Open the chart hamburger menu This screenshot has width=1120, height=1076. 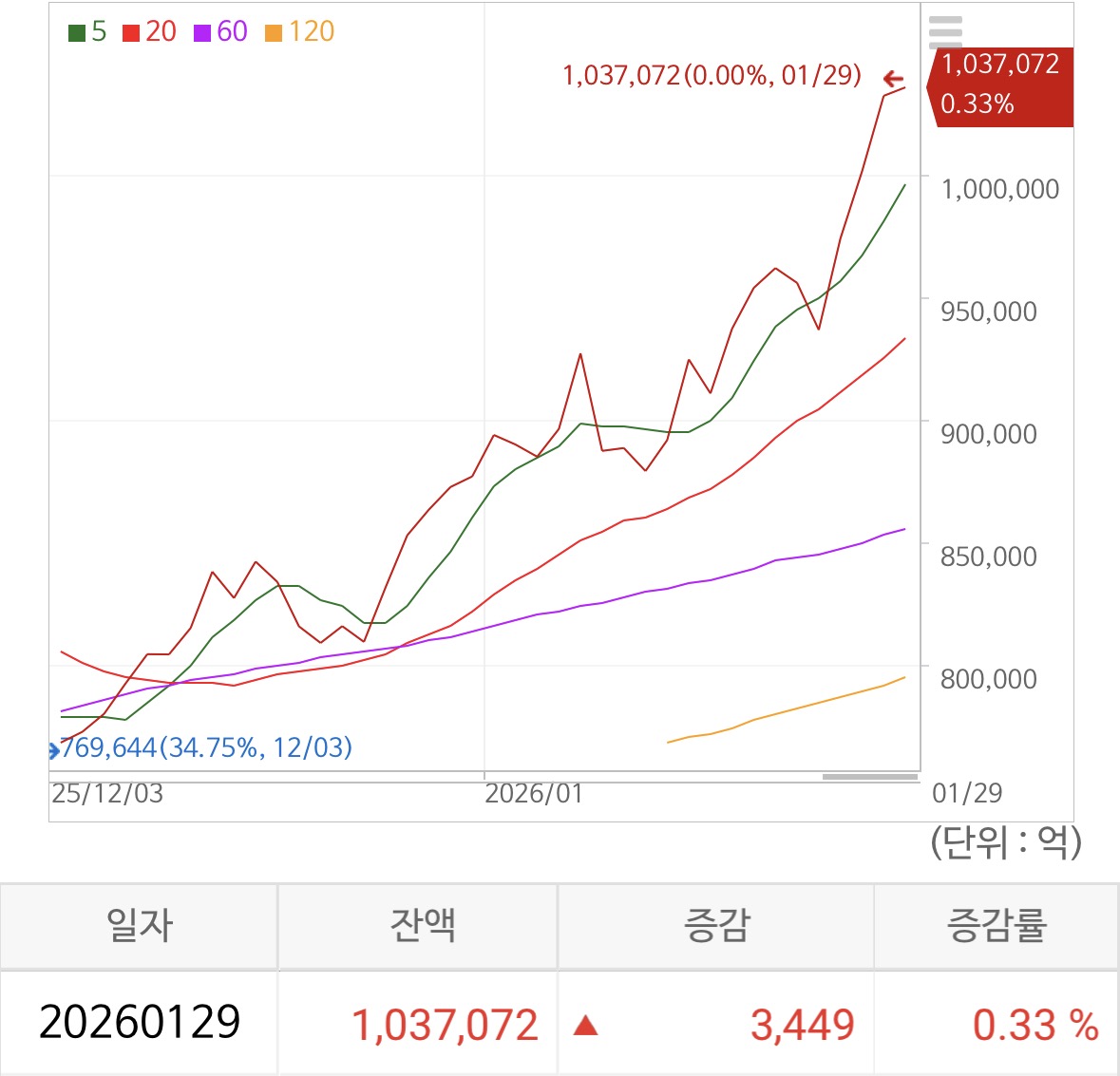pyautogui.click(x=945, y=31)
